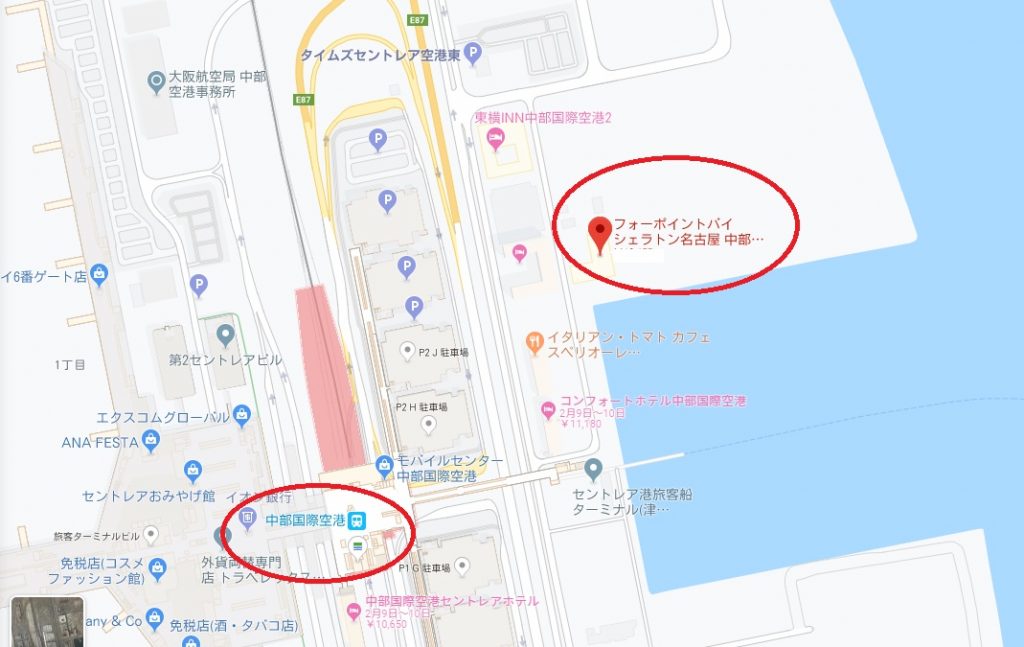Select the タイムズセントレア空港東 parking marker
1024x647 pixels.
coord(474,55)
